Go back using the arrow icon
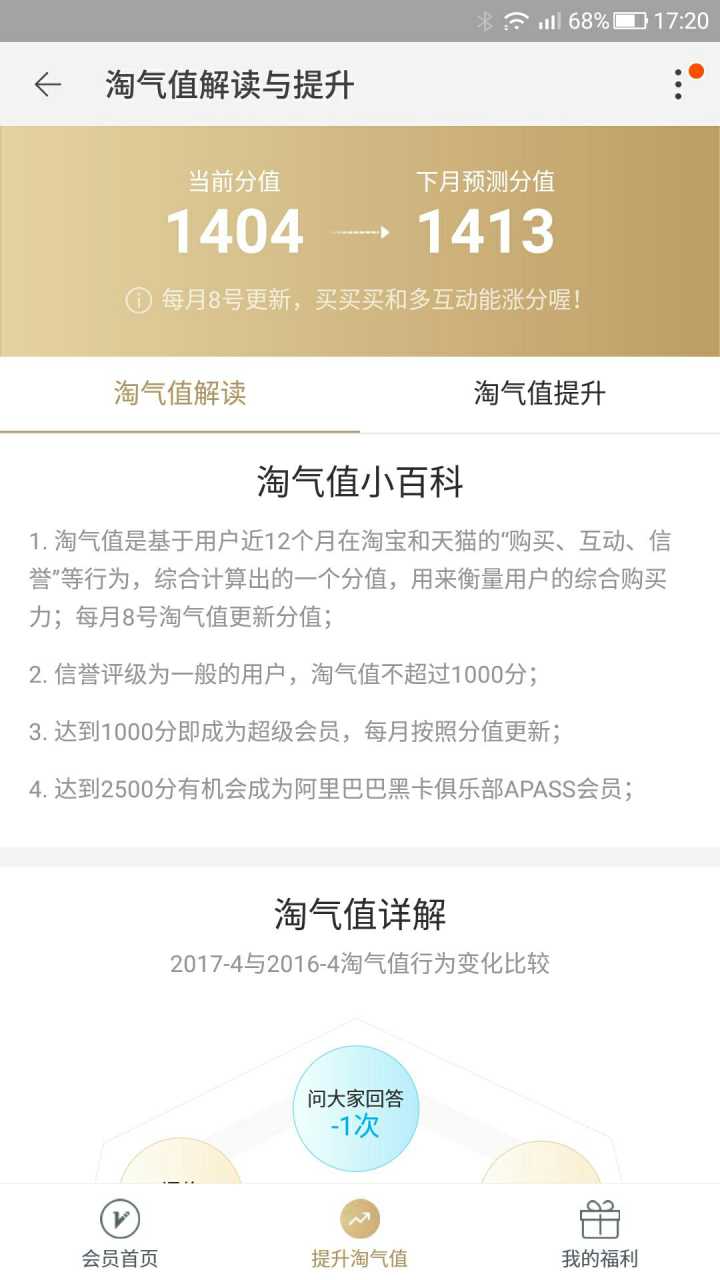This screenshot has width=720, height=1280. (x=47, y=85)
